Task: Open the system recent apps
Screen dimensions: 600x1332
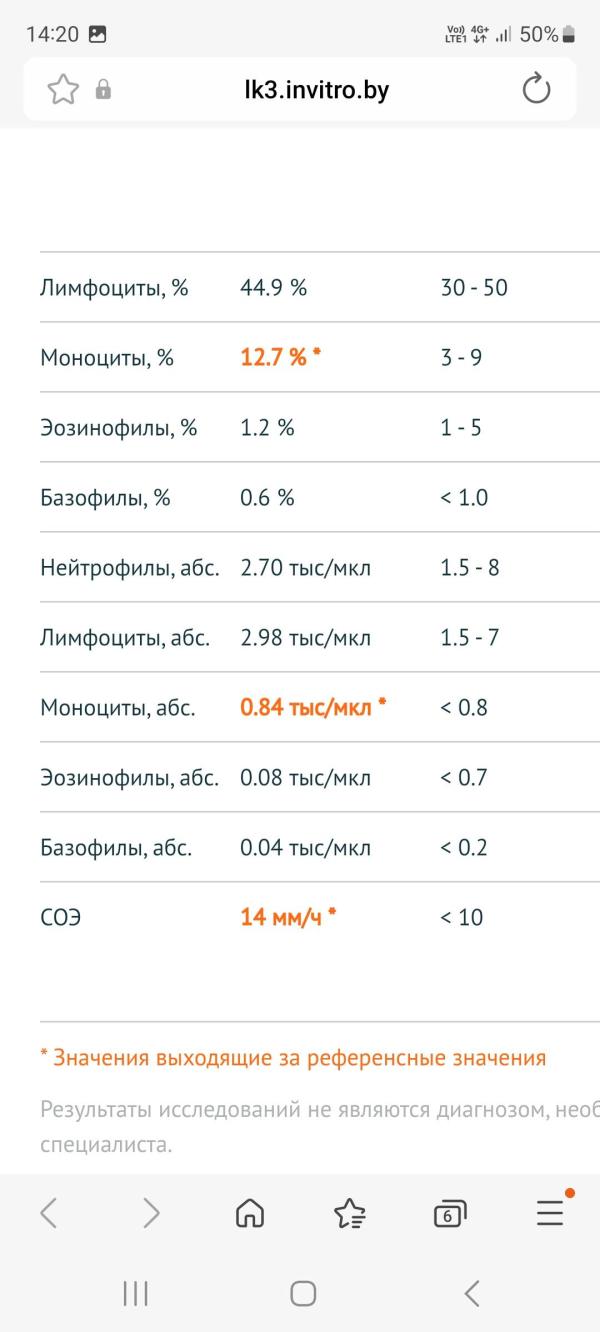Action: tap(135, 1293)
